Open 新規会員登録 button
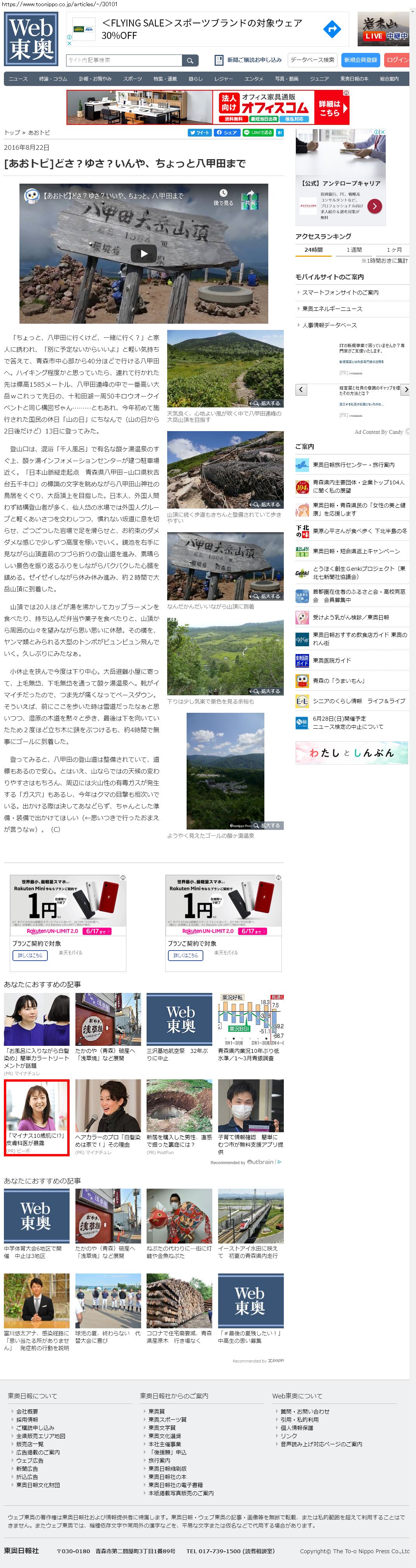This screenshot has width=416, height=1568. (x=361, y=60)
